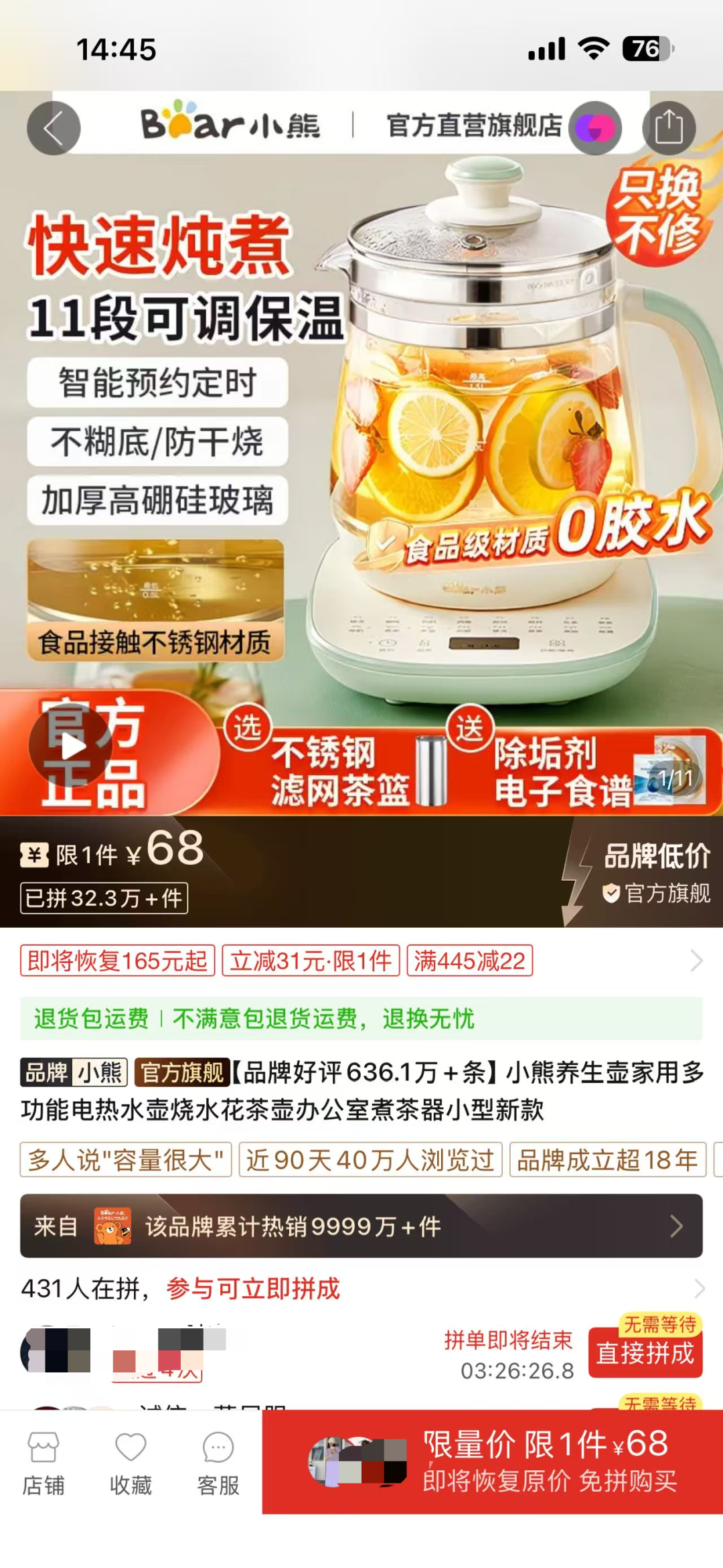The width and height of the screenshot is (723, 1568).
Task: Go back using the top-left arrow
Action: point(54,128)
